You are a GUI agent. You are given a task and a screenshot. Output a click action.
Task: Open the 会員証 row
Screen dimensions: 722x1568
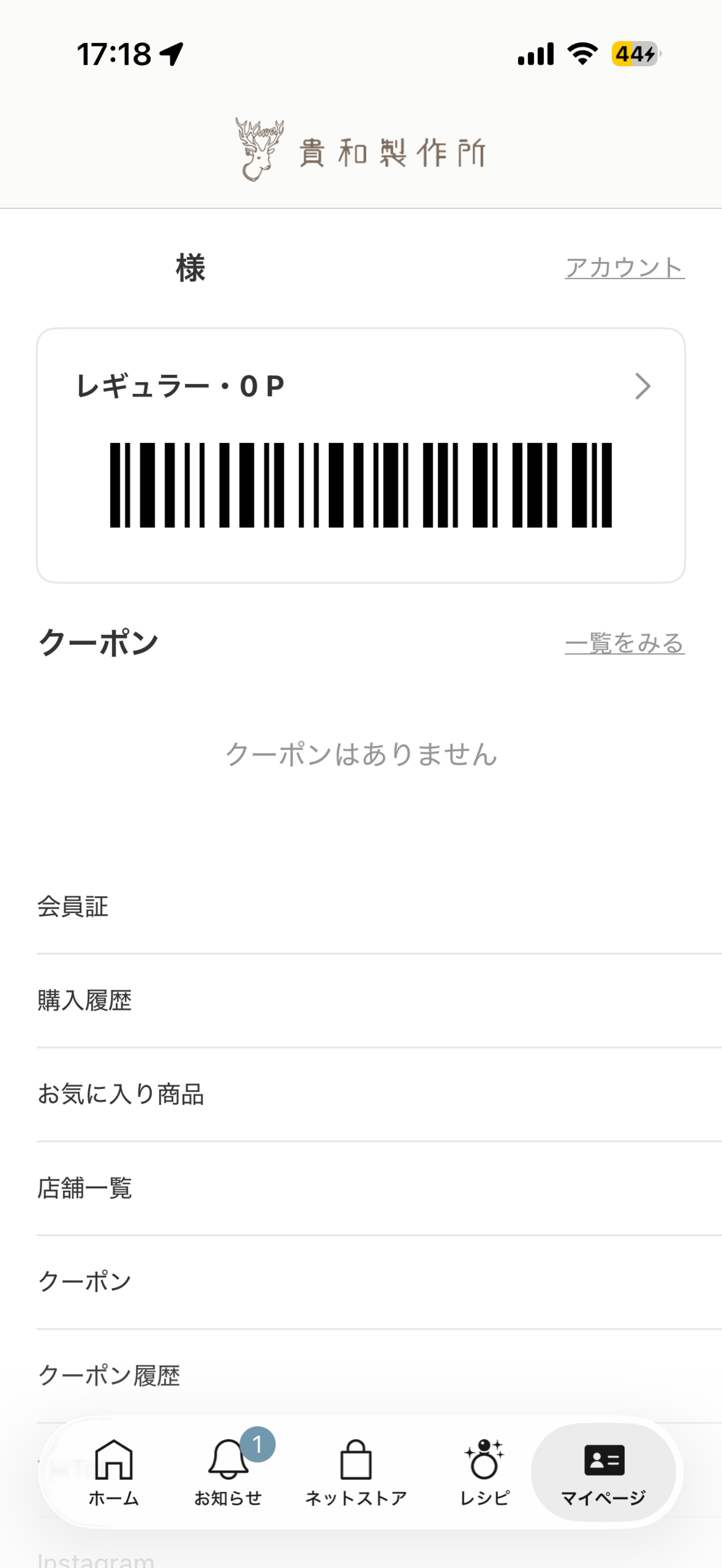(379, 906)
